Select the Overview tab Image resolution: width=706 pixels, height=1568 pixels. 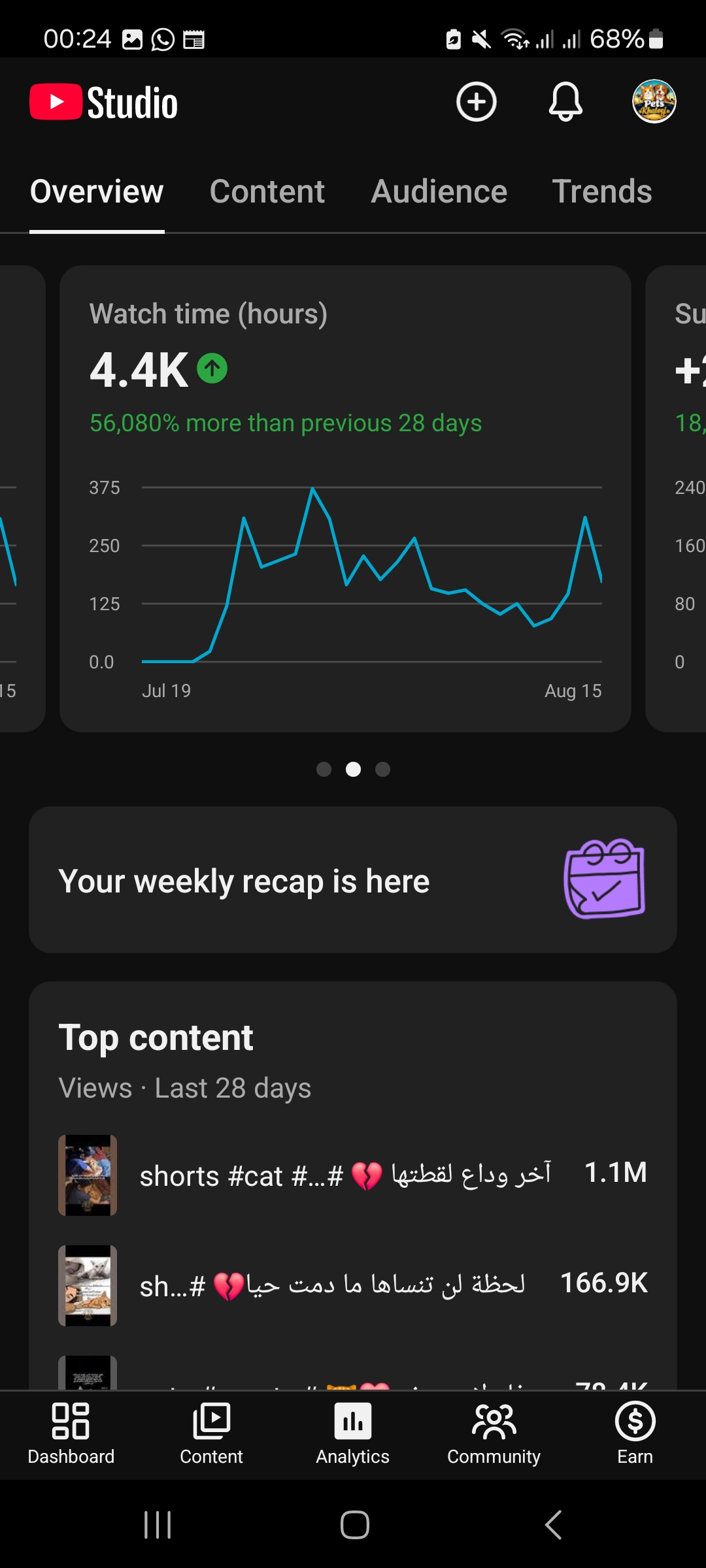[x=97, y=192]
